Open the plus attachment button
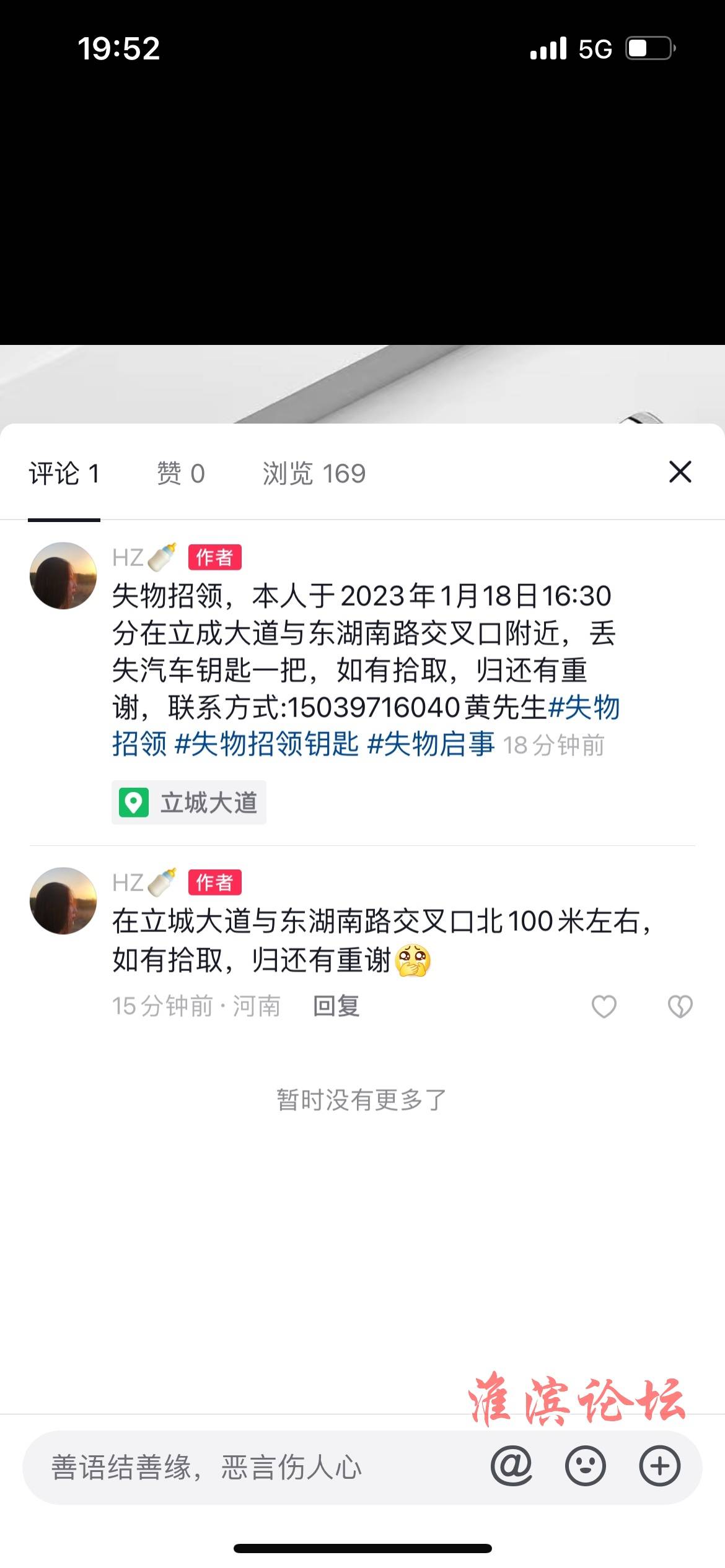Viewport: 725px width, 1568px height. click(x=659, y=1466)
